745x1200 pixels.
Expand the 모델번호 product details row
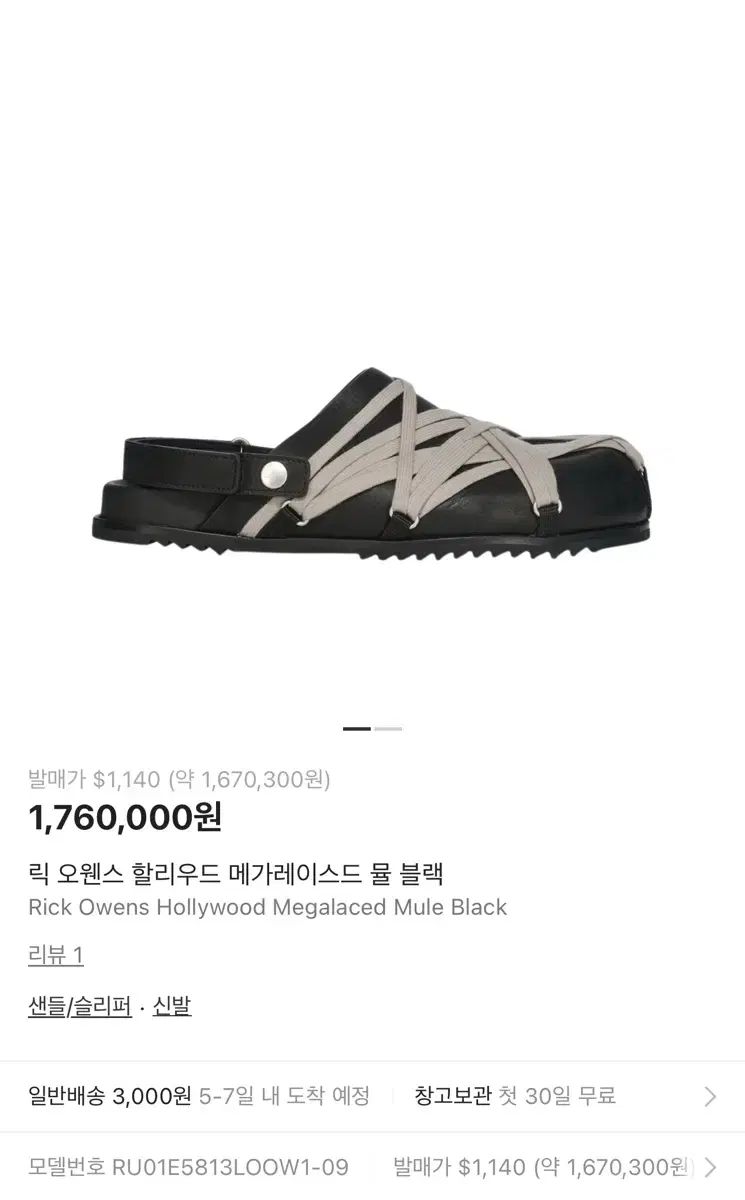pos(371,1166)
